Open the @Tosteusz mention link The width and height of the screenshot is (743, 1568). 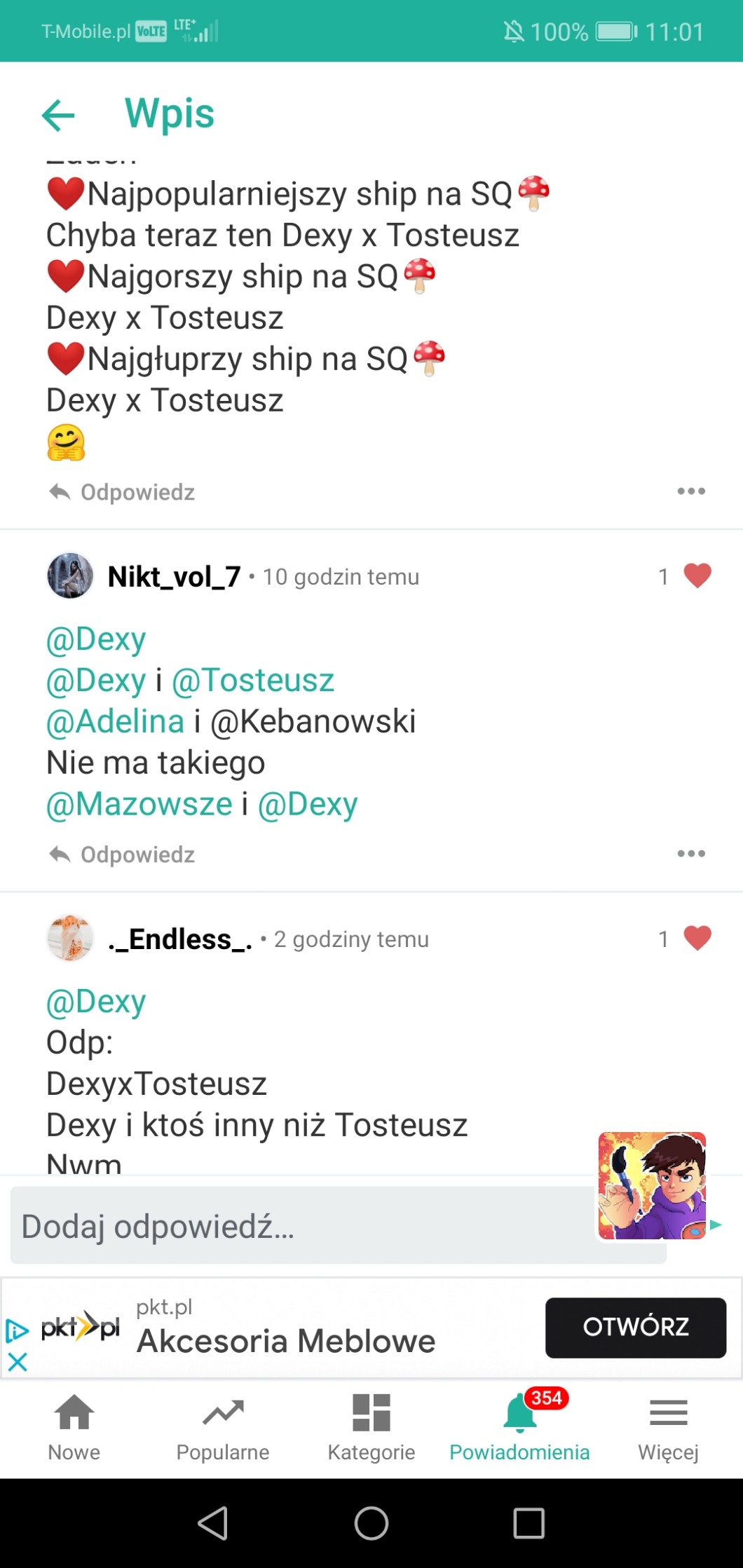253,681
